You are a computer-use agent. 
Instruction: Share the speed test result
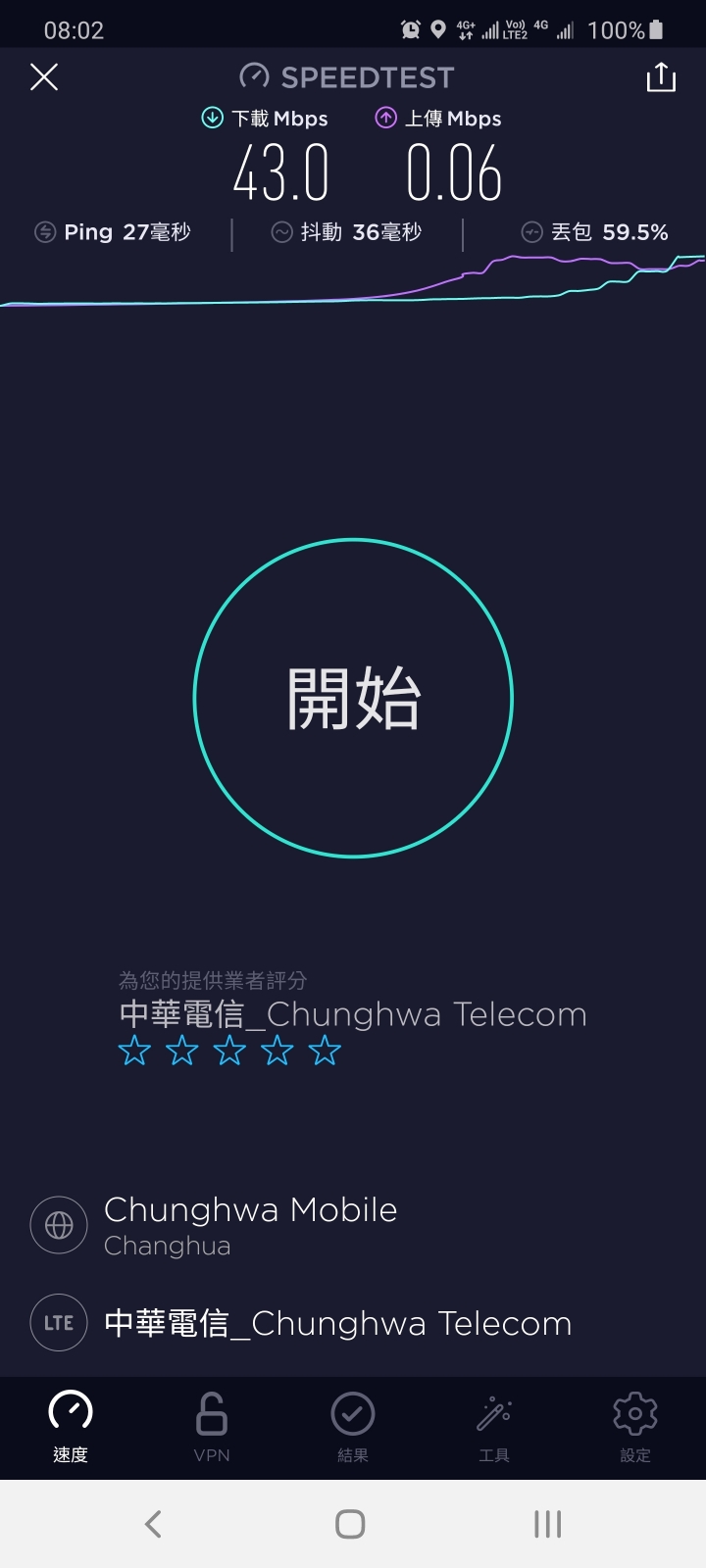coord(661,76)
